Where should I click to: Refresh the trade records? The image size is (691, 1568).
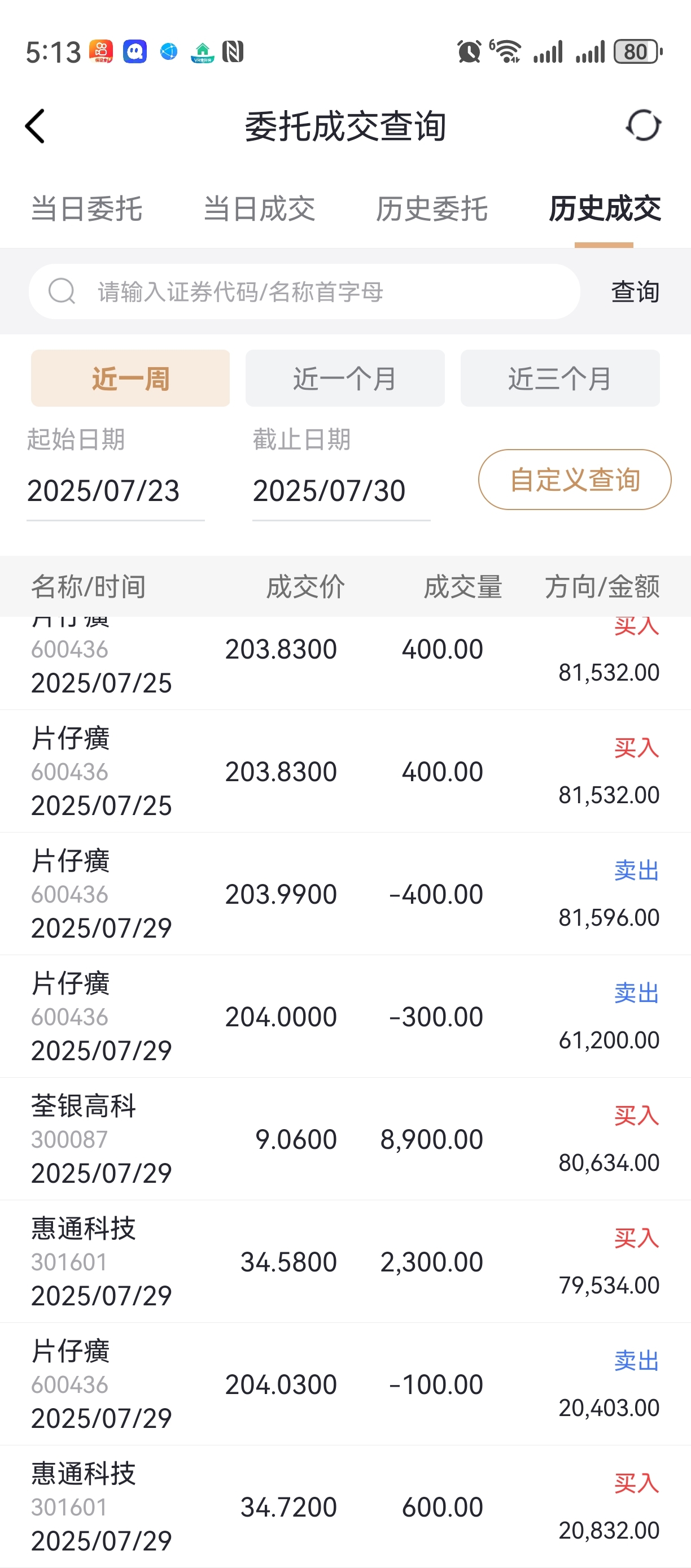click(x=643, y=125)
